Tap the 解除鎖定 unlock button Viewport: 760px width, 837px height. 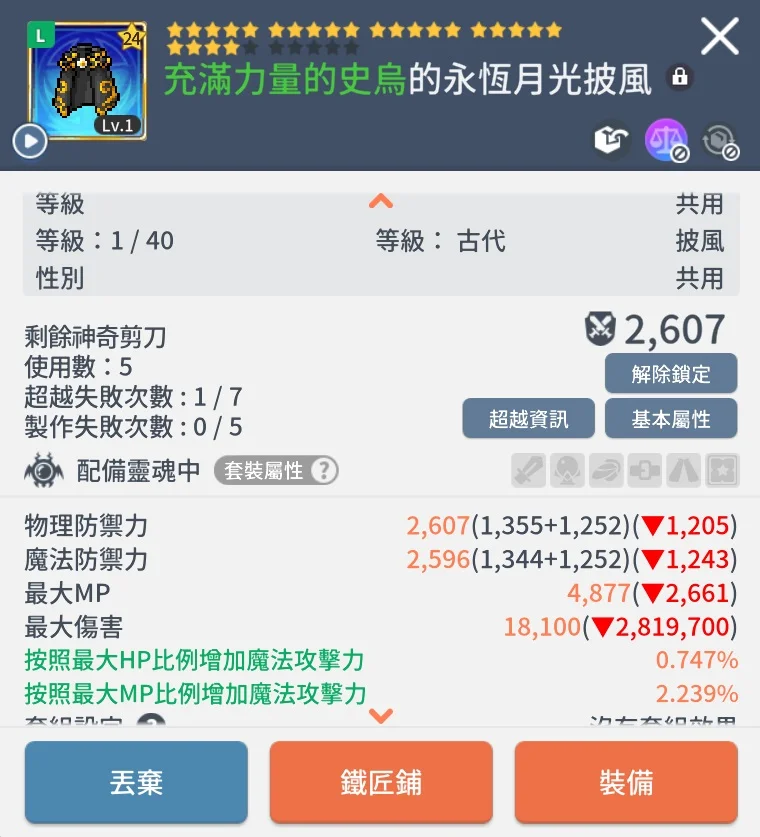[x=670, y=374]
